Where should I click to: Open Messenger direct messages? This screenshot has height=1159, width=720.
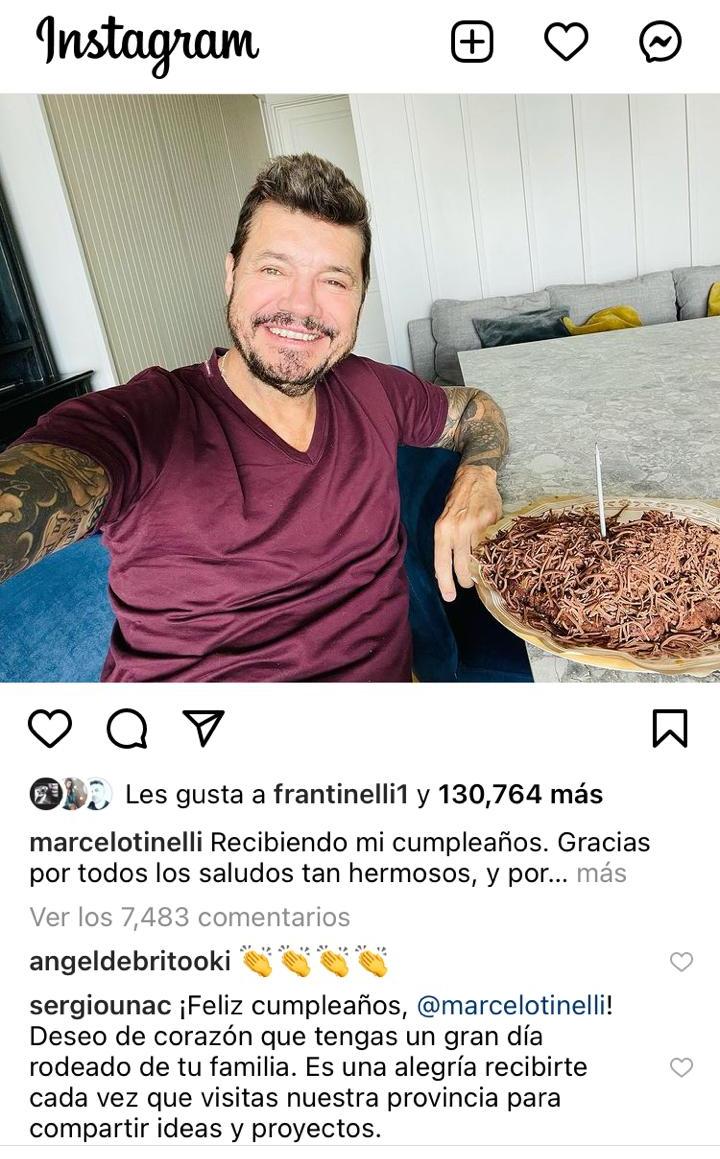coord(660,43)
